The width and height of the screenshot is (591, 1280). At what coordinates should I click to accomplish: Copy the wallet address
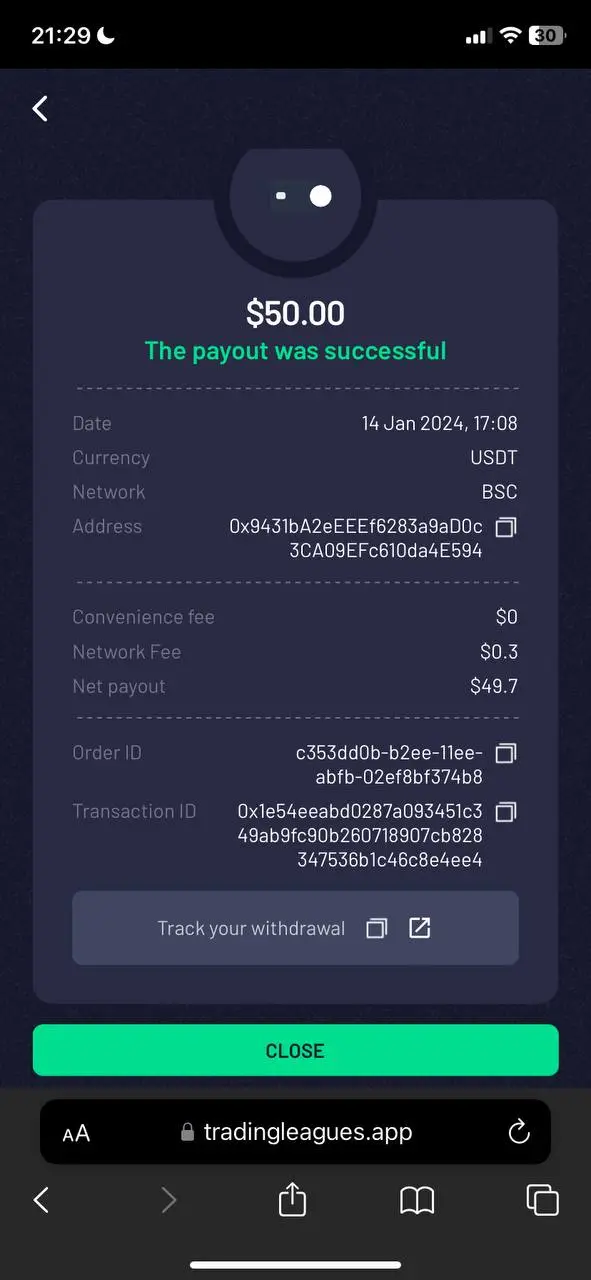coord(506,526)
